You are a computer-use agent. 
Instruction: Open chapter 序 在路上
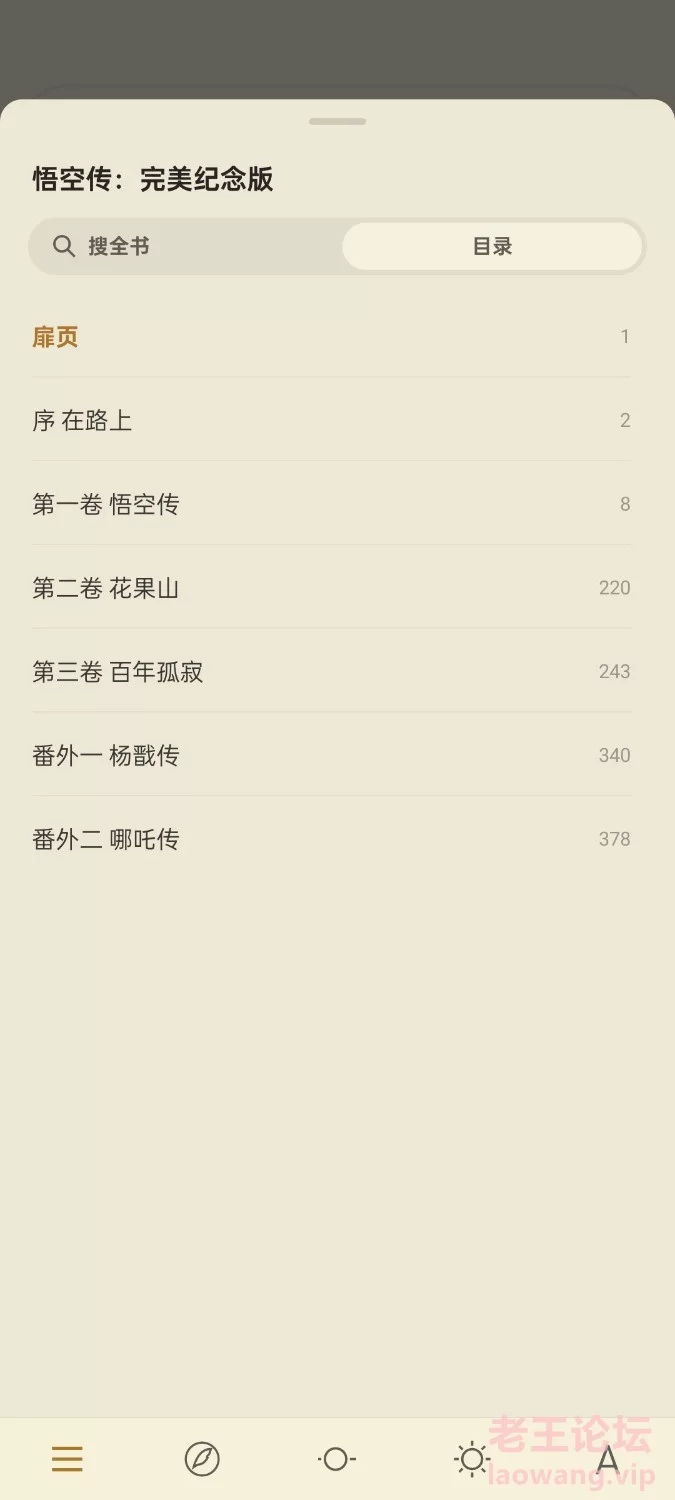point(331,420)
